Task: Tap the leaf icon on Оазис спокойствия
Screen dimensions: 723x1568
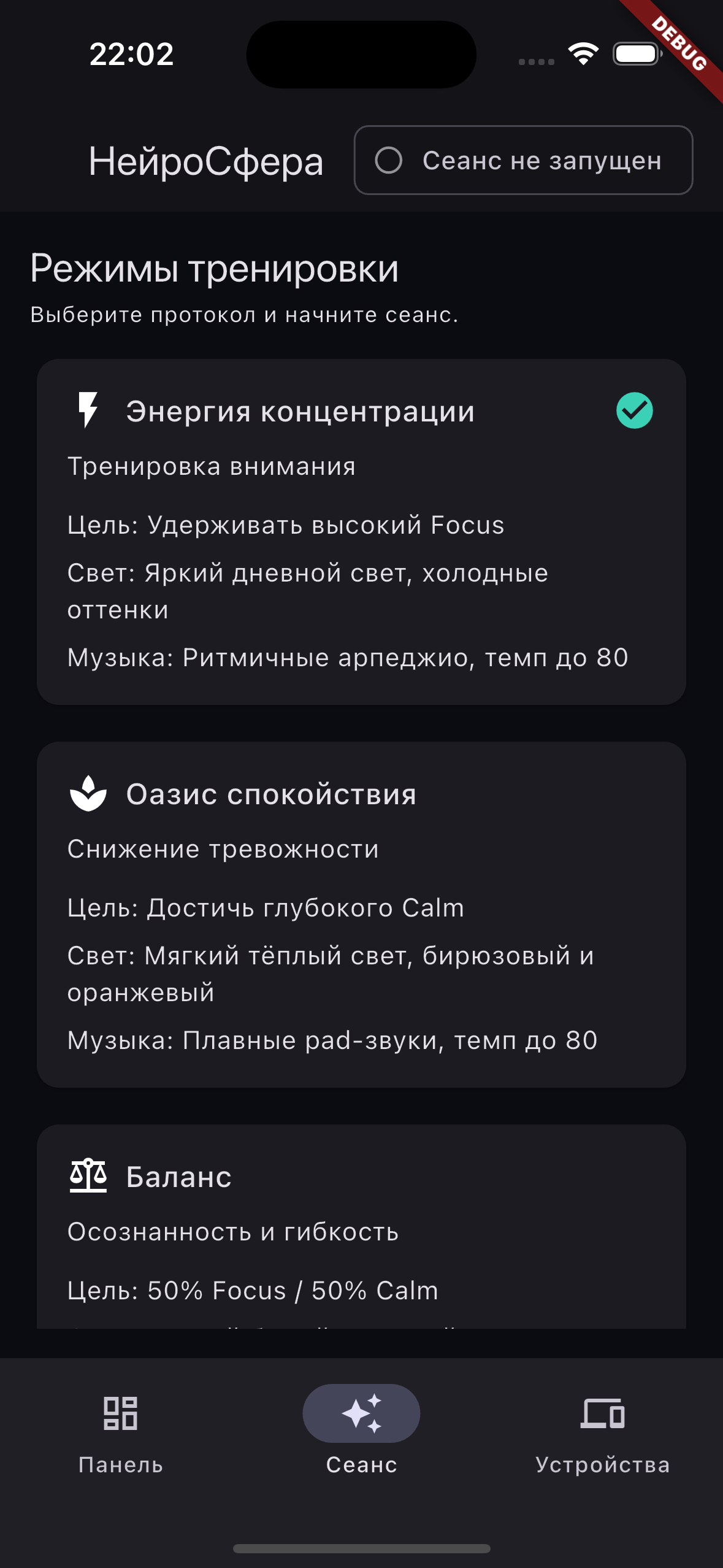Action: pyautogui.click(x=88, y=793)
